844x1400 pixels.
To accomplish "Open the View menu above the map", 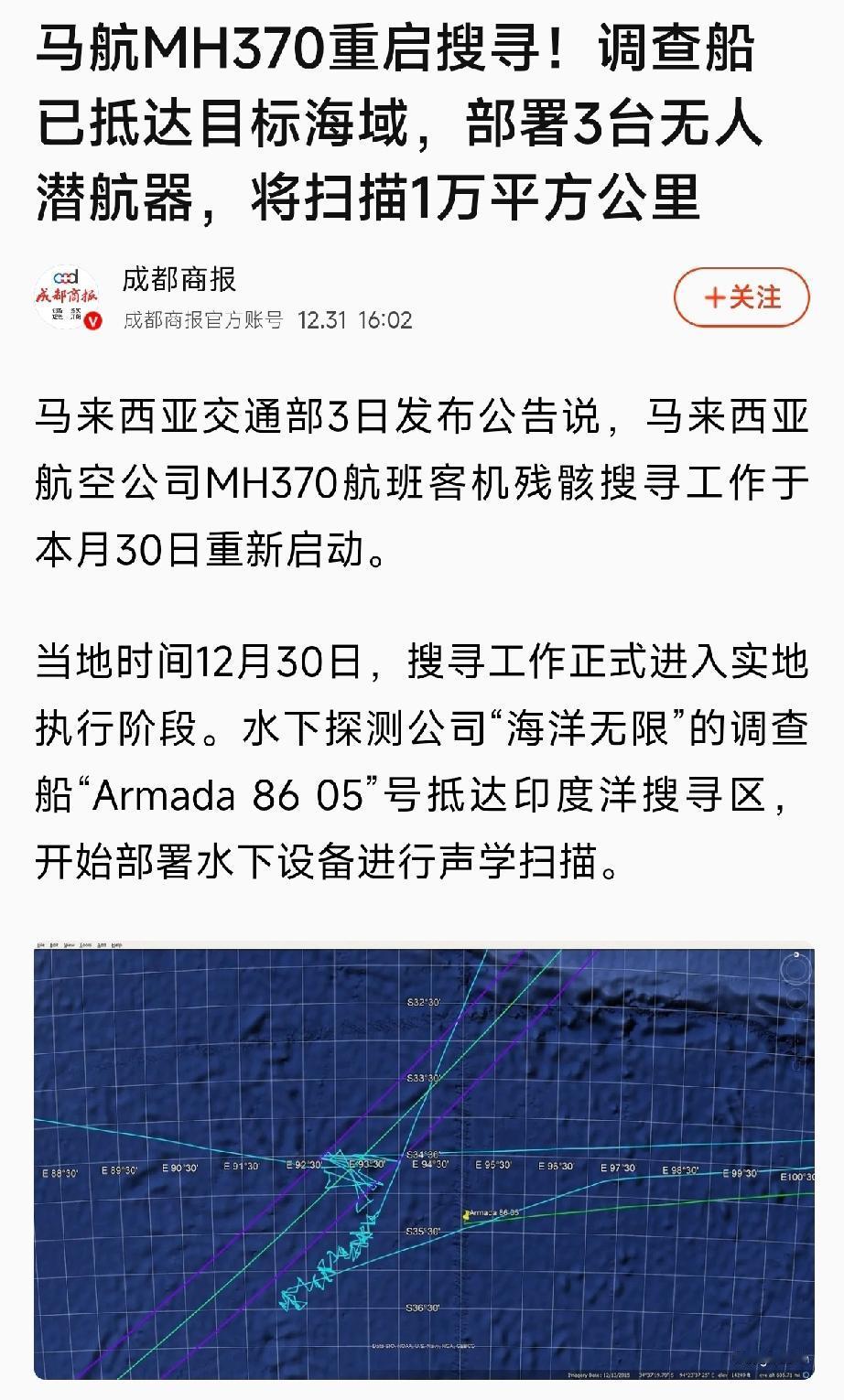I will [70, 943].
